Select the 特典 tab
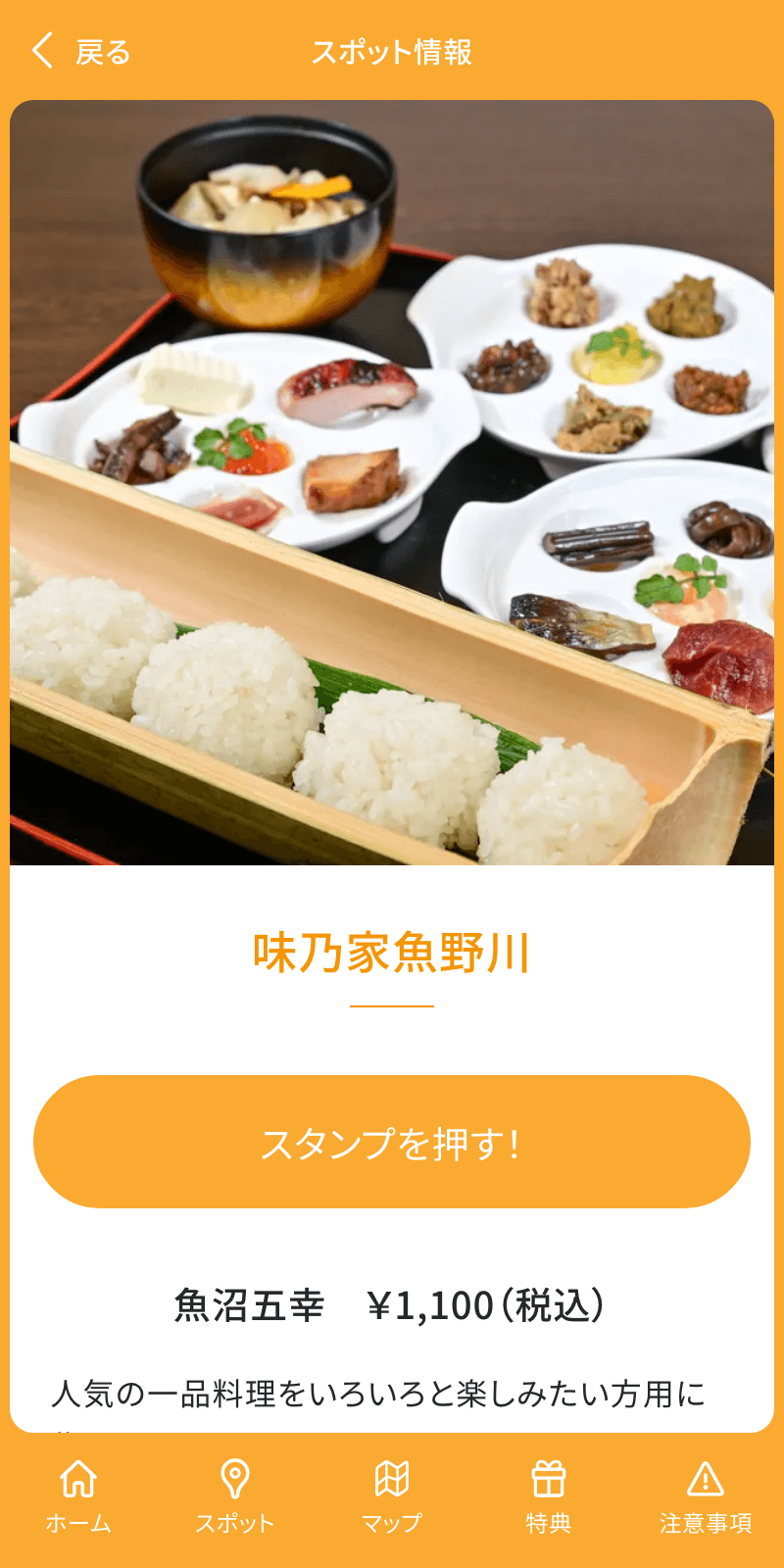 pos(549,1496)
